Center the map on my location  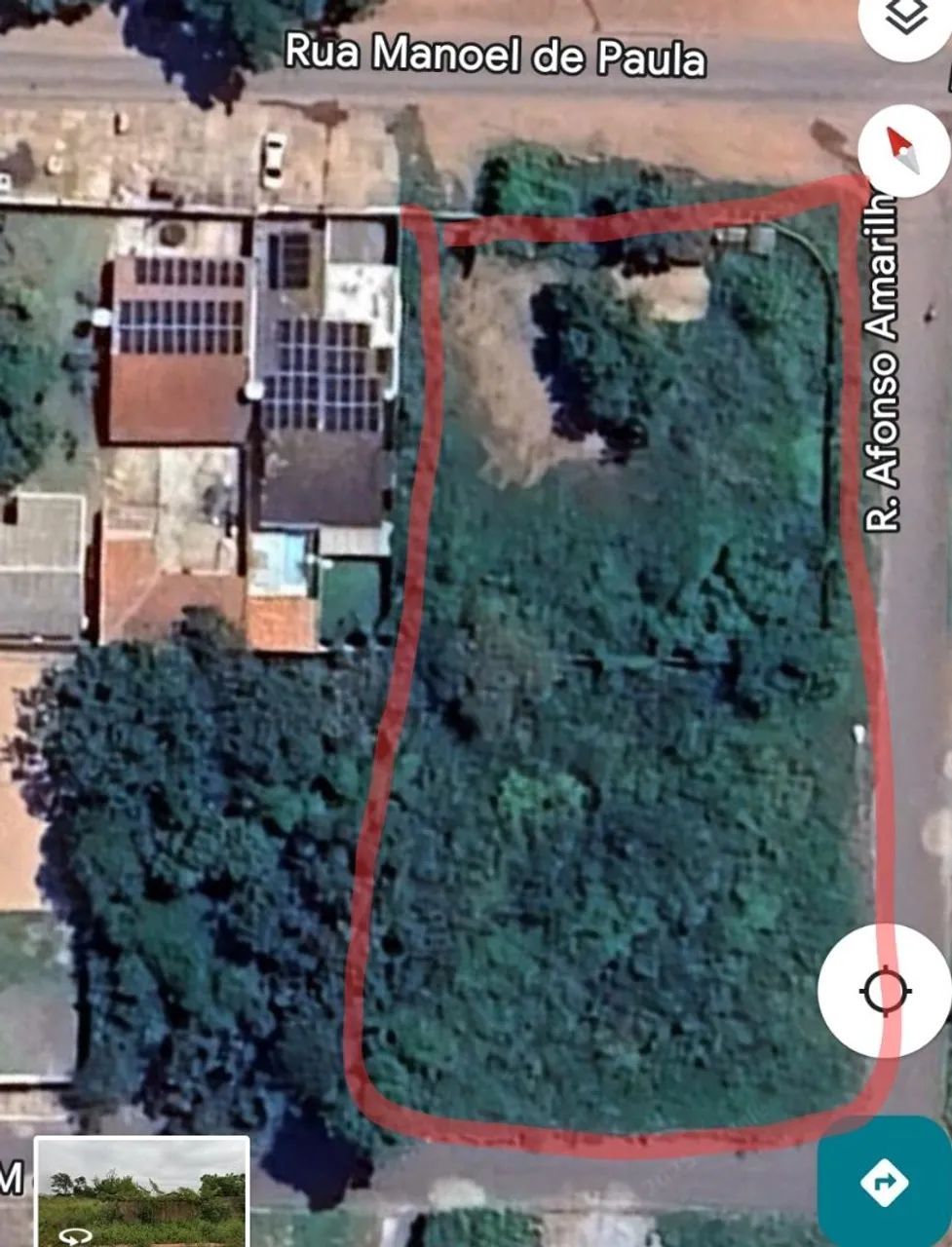[885, 991]
